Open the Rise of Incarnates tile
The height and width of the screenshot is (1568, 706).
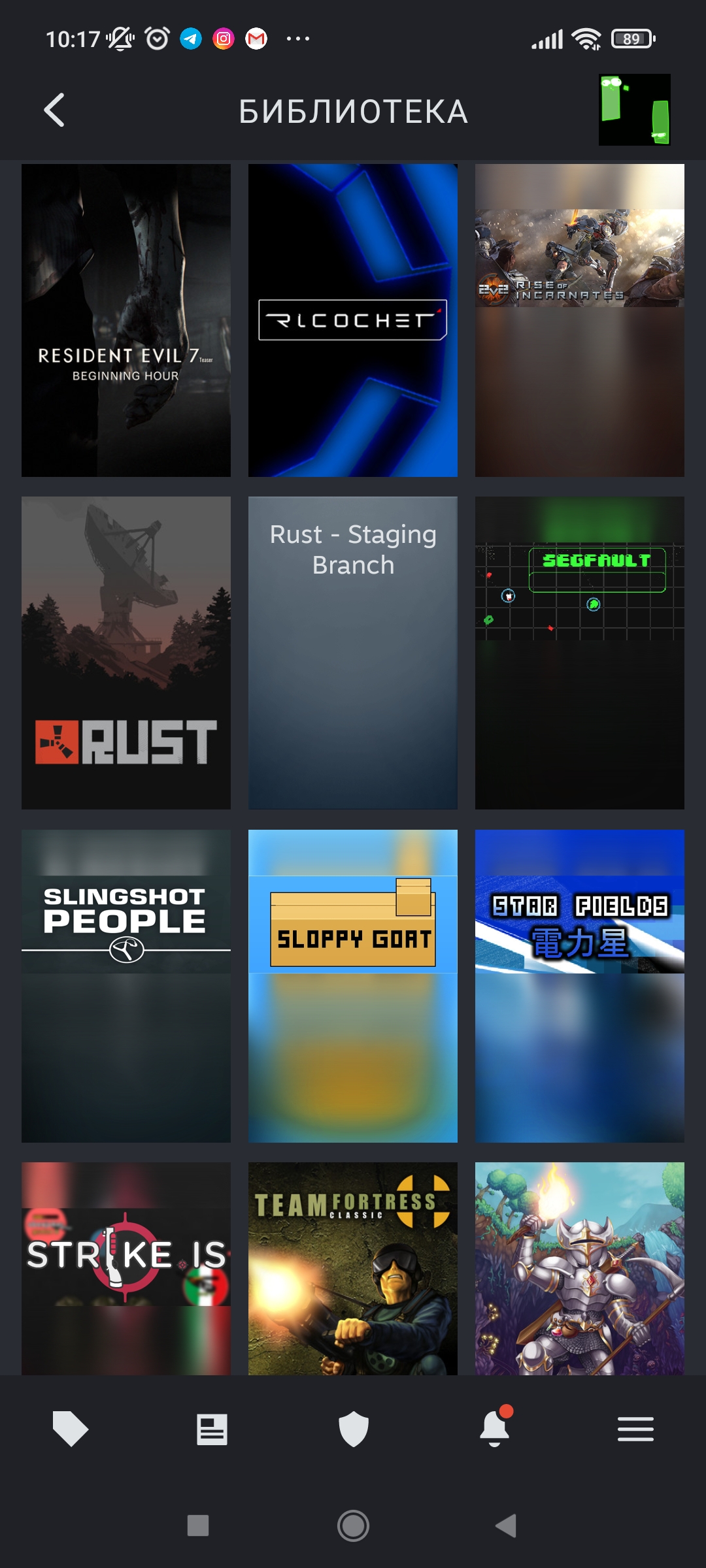pos(580,320)
